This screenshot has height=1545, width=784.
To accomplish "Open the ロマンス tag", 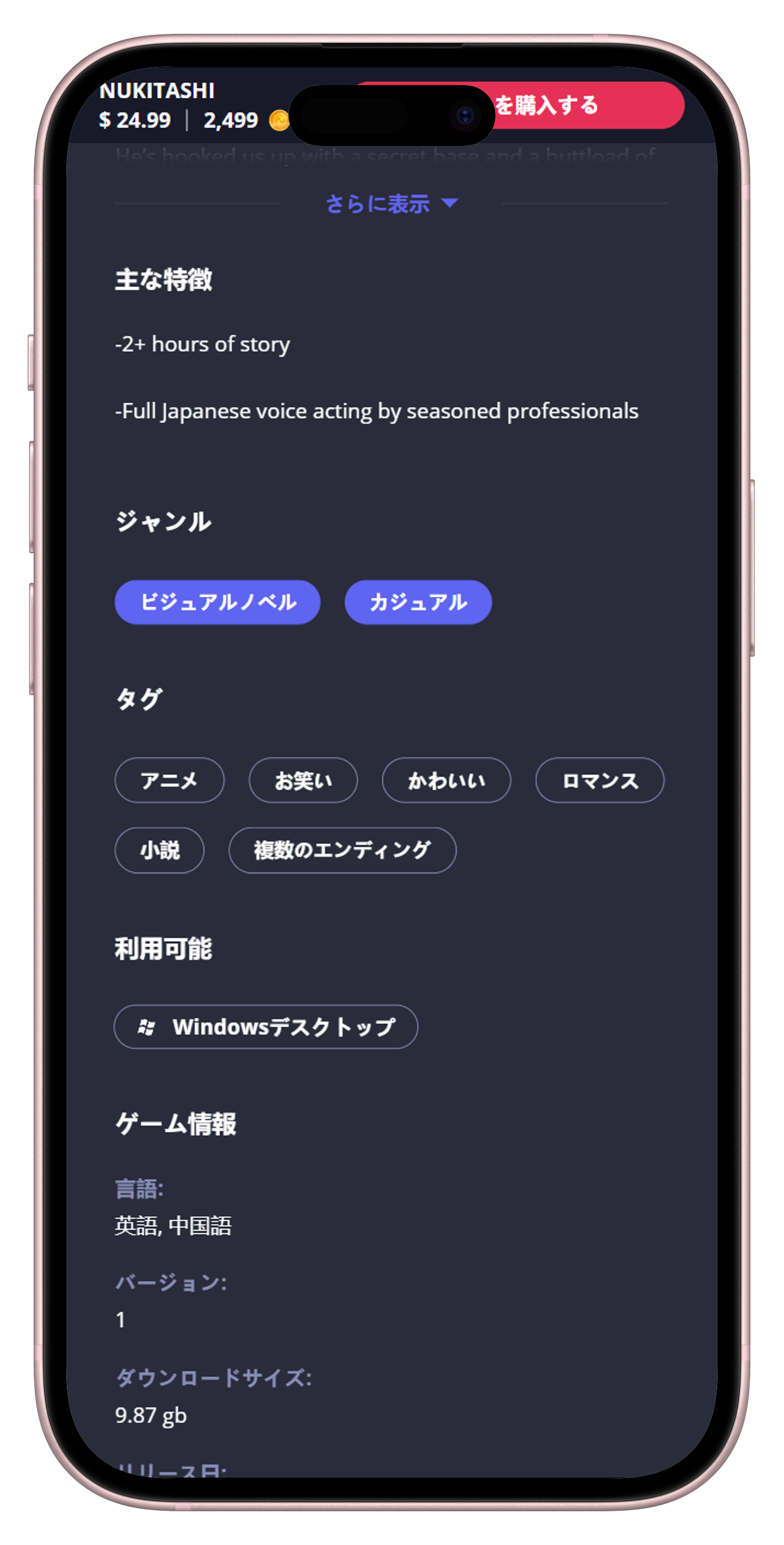I will pos(599,780).
